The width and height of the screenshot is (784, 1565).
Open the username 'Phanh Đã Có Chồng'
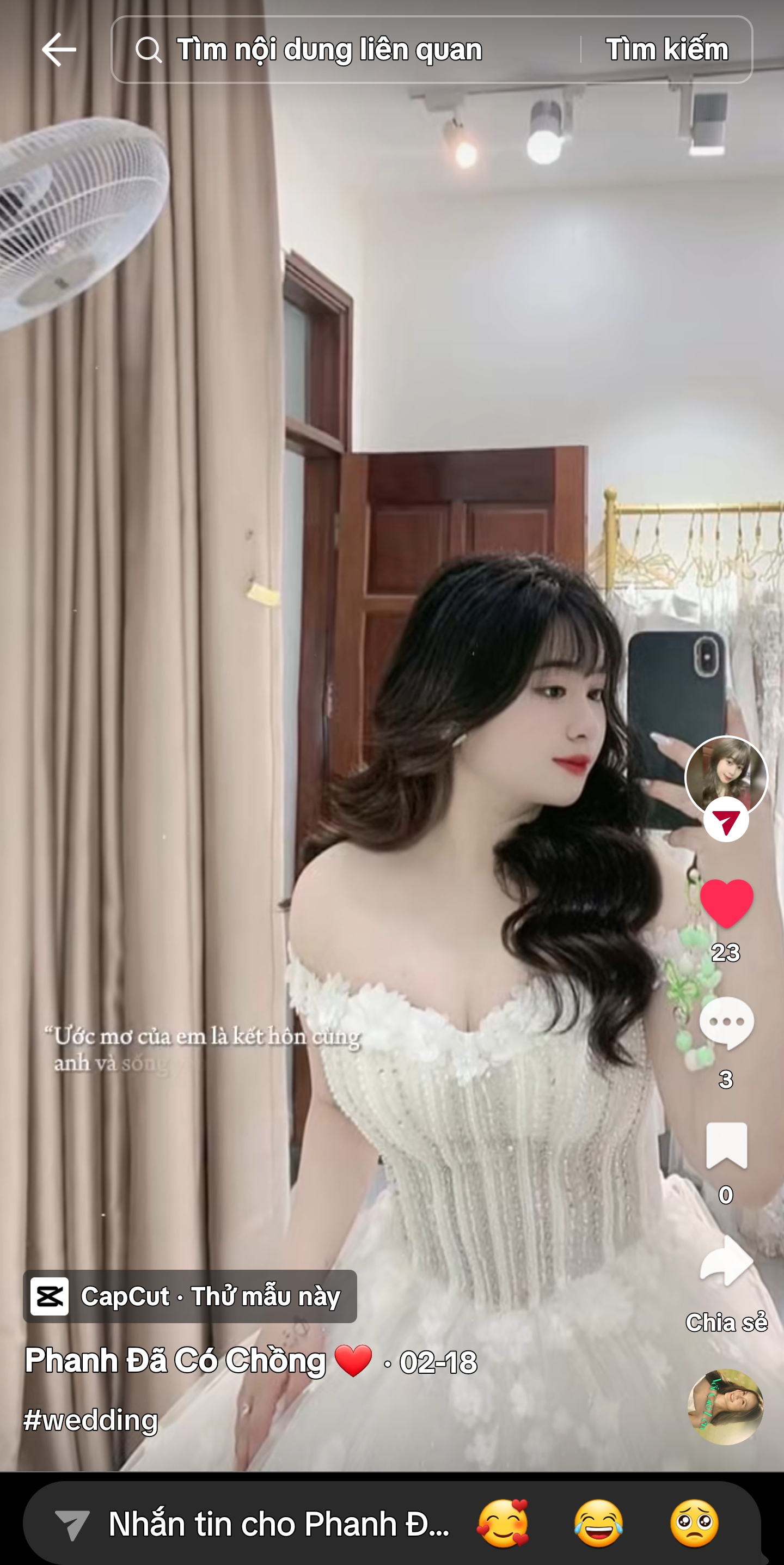pos(175,1361)
